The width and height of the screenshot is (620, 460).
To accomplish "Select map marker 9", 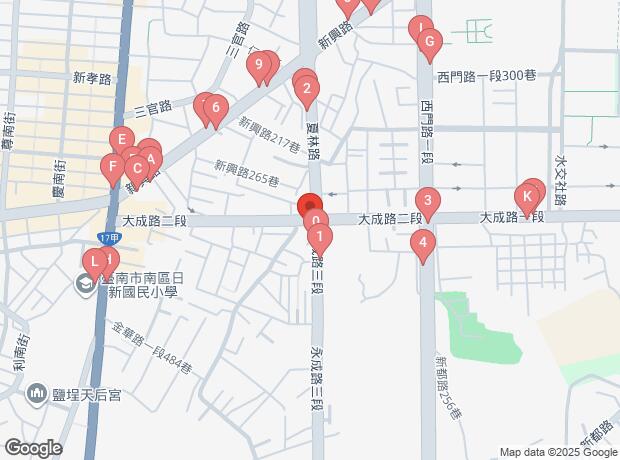I will (x=259, y=68).
